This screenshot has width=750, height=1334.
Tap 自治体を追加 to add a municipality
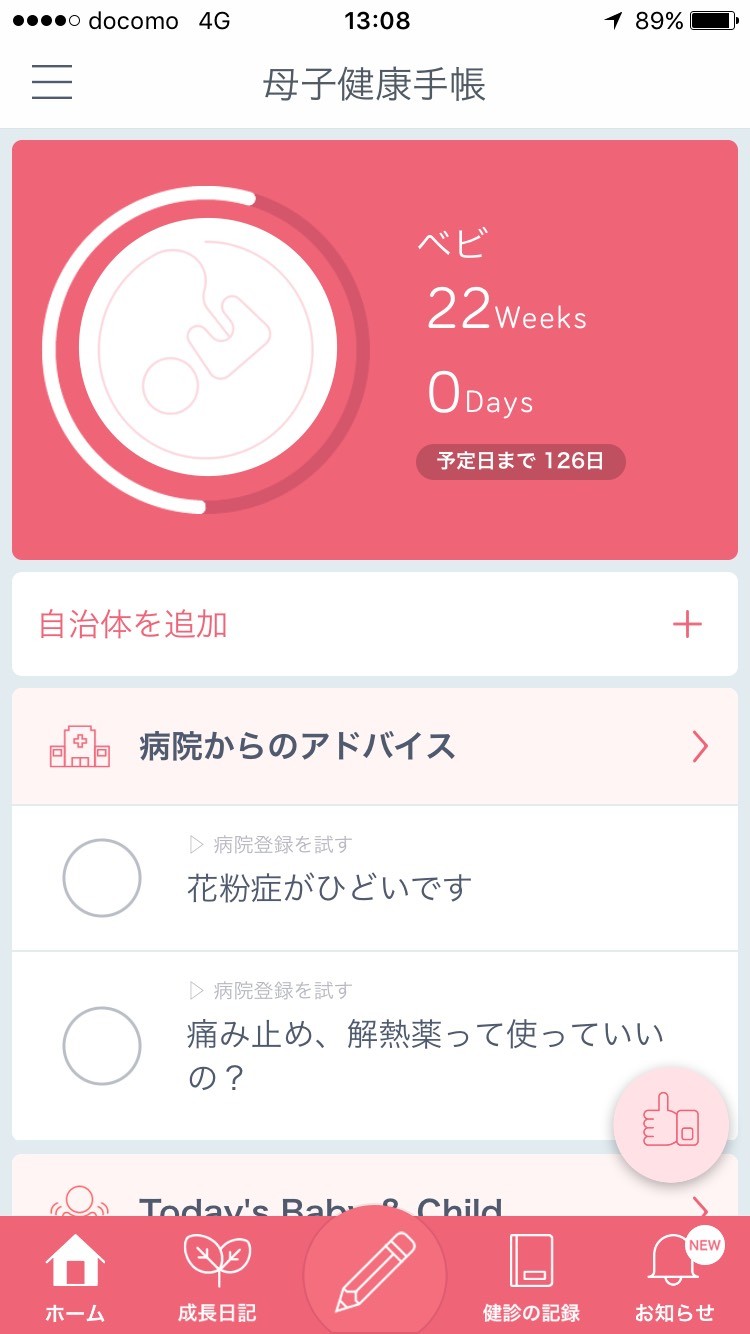[375, 625]
